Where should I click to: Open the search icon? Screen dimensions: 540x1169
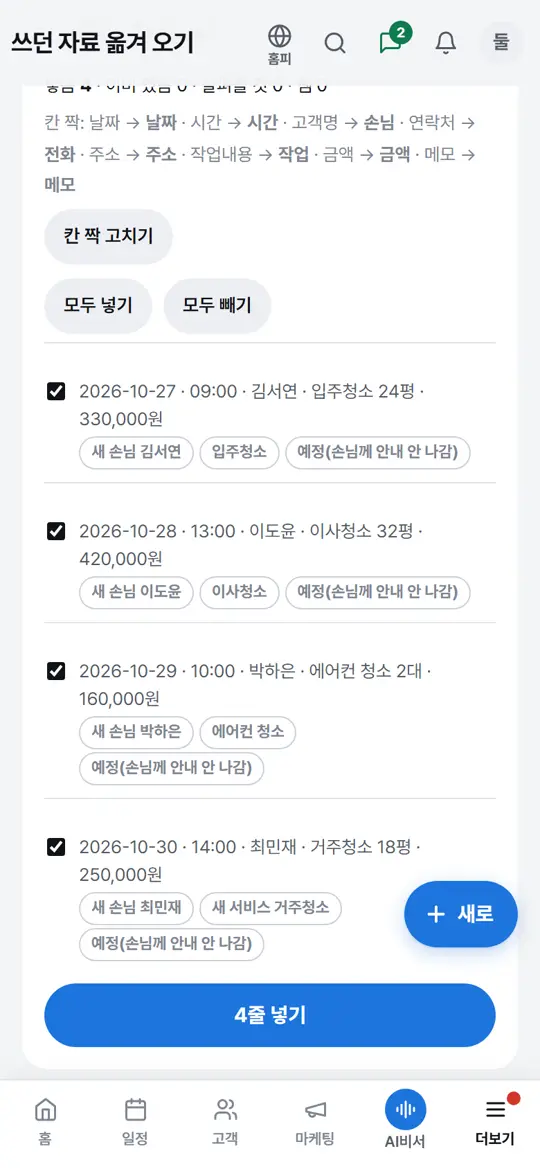pyautogui.click(x=335, y=43)
